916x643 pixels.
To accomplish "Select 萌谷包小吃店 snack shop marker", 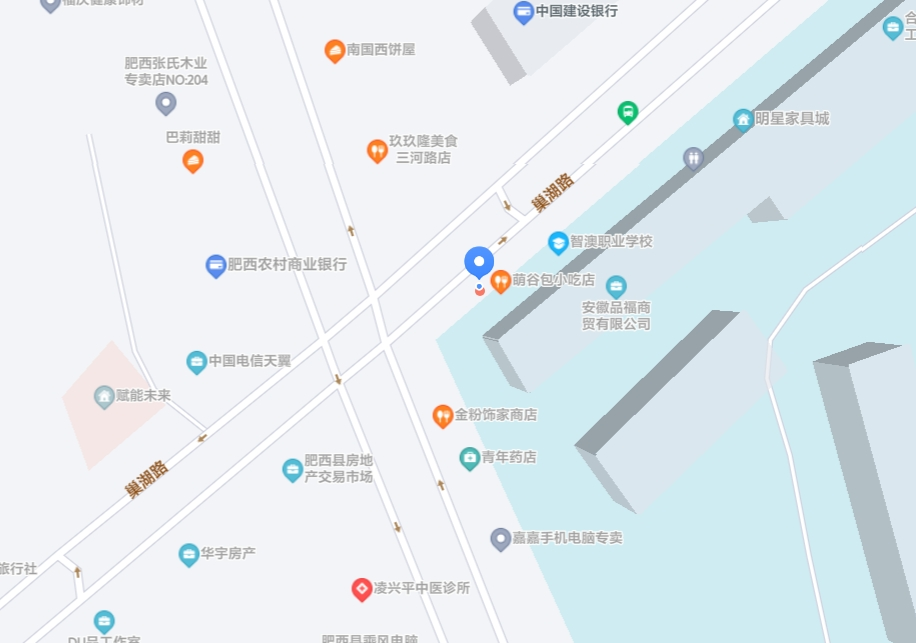I will pyautogui.click(x=500, y=281).
